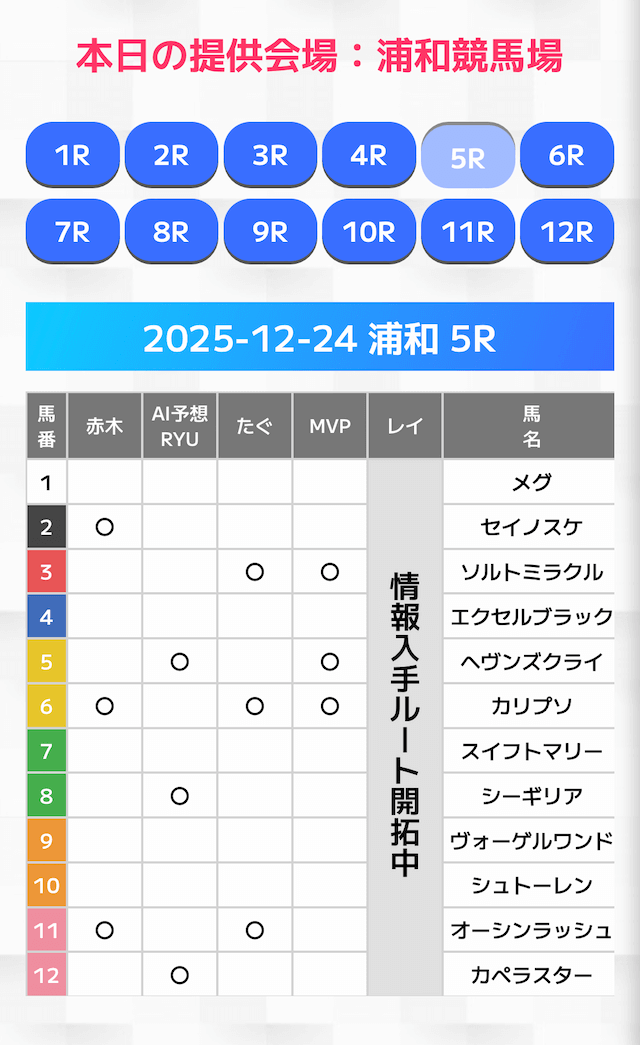Select the 1R race button
Viewport: 640px width, 1045px height.
pos(72,155)
